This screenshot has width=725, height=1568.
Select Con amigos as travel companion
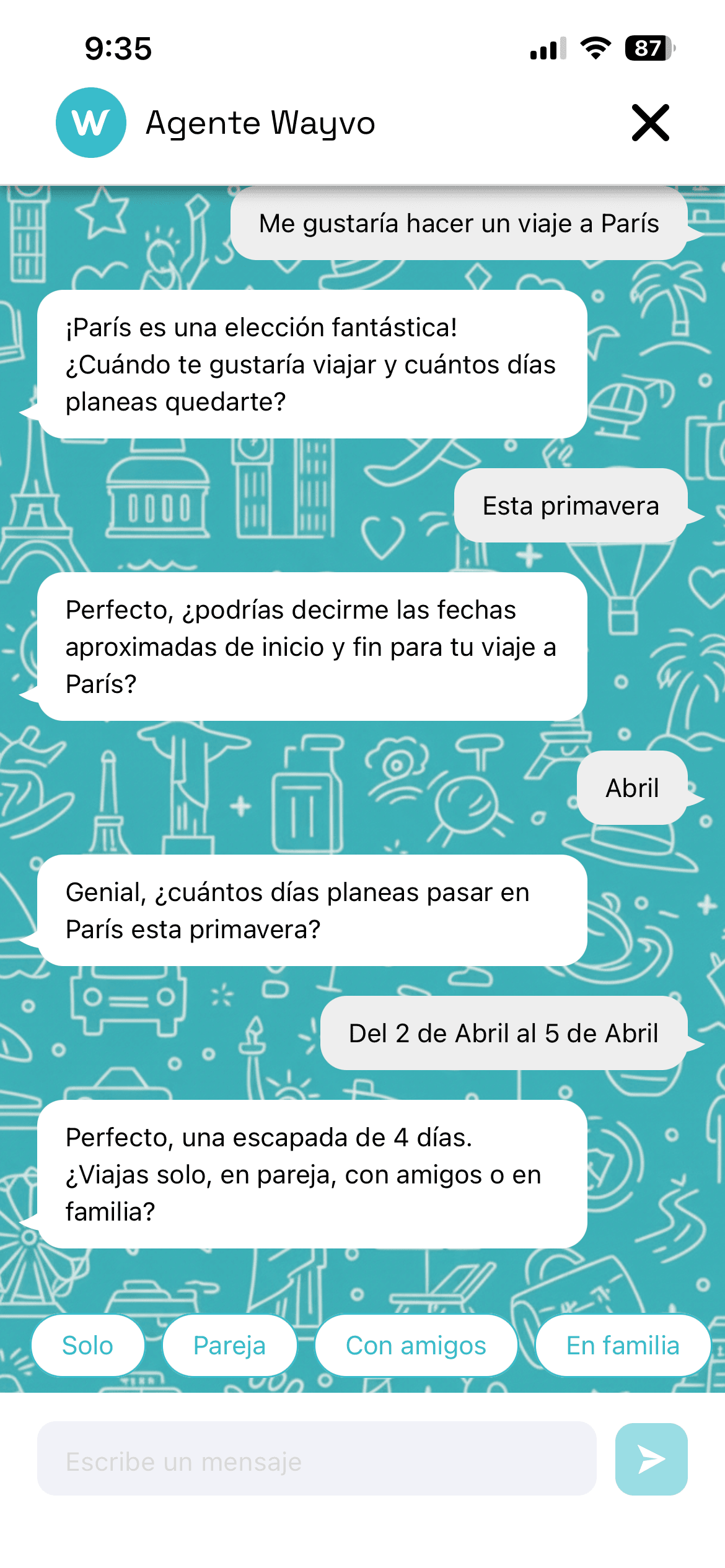[416, 1345]
